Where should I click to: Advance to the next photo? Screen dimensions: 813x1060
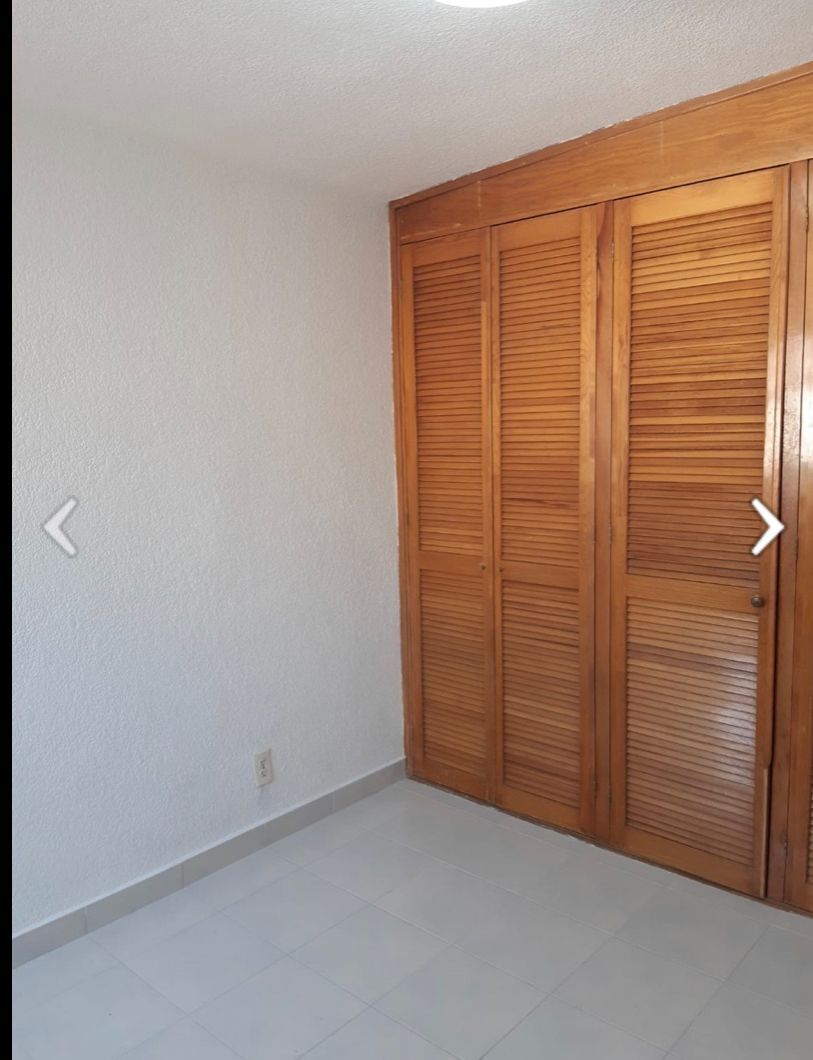[767, 527]
